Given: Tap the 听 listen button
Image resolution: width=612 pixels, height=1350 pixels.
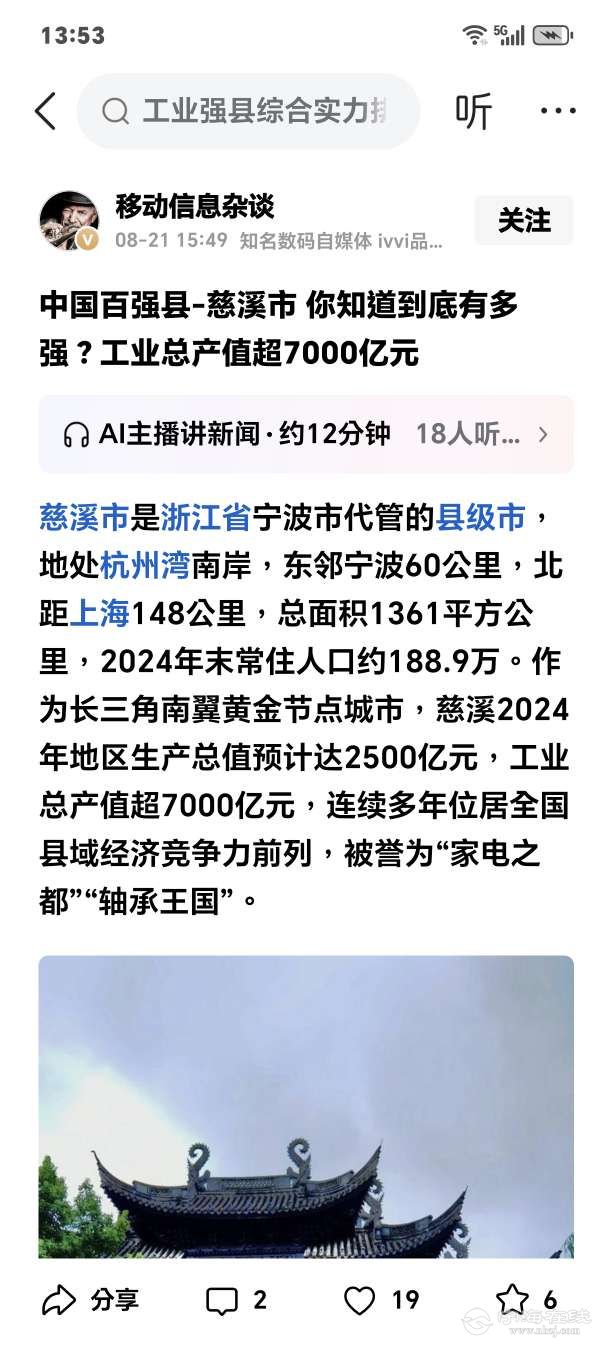Looking at the screenshot, I should [473, 111].
